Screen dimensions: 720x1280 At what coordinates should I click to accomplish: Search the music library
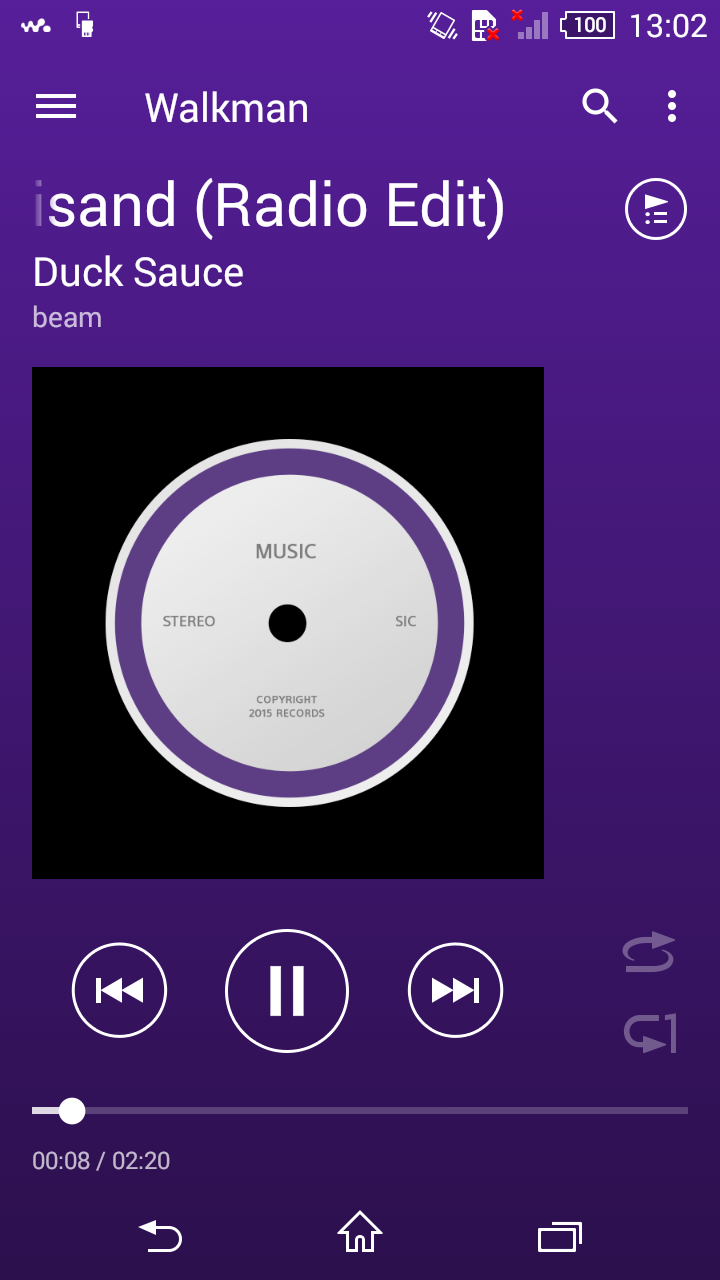600,106
